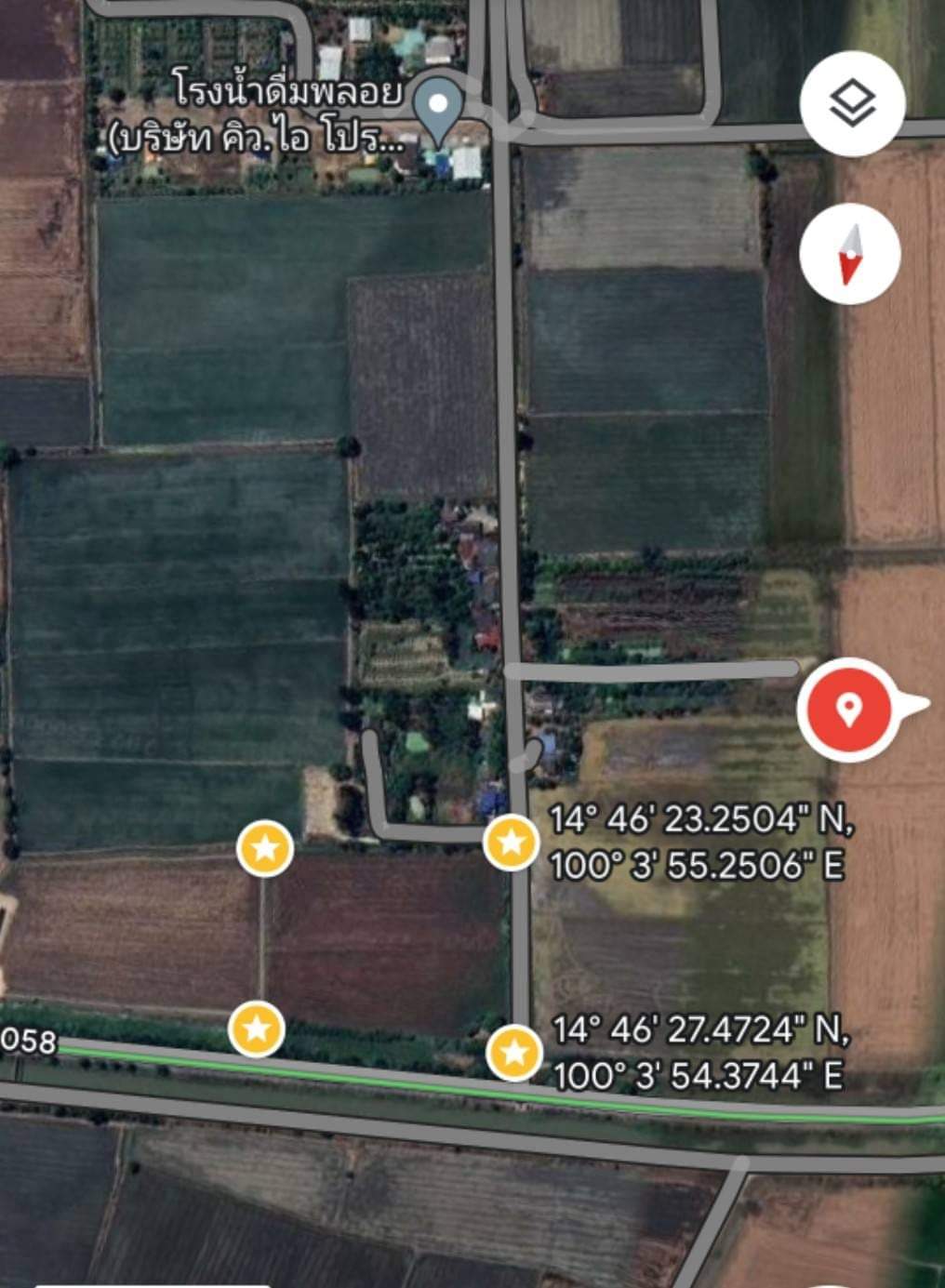
Task: Select the starred place at 14° 46' 23.2504" N
Action: tap(511, 843)
